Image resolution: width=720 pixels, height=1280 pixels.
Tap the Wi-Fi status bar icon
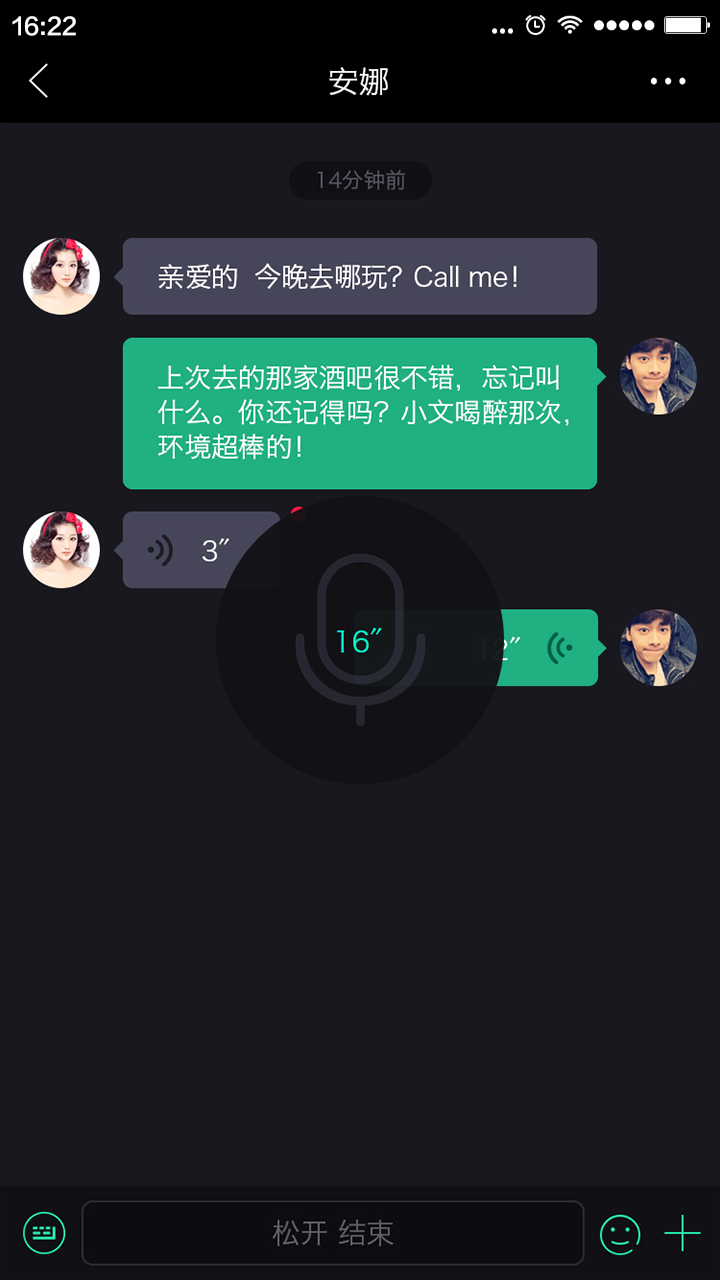tap(569, 26)
